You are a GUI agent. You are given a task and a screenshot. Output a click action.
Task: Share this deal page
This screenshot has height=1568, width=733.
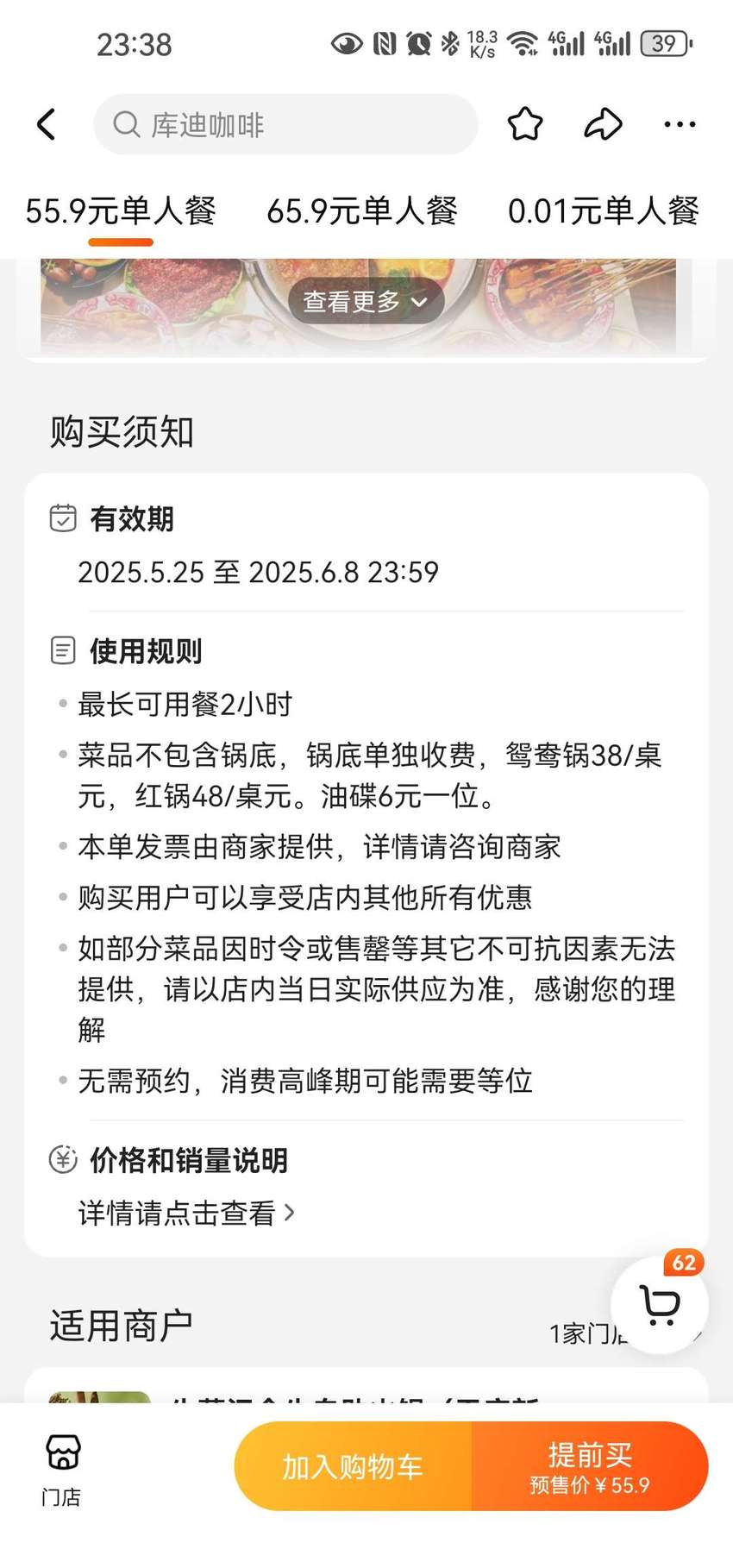click(603, 124)
